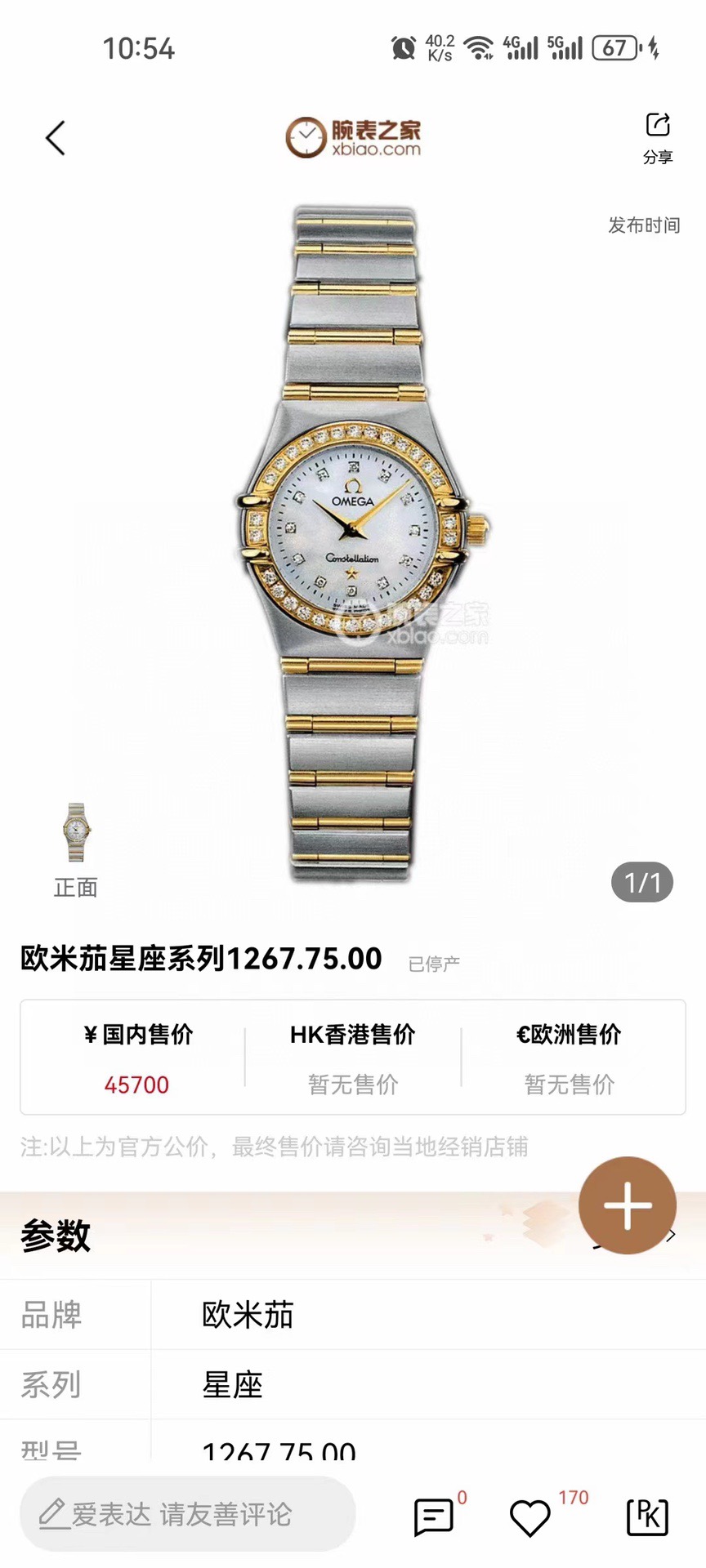706x1568 pixels.
Task: Open the 爱表达 请友善评论 comment field
Action: click(188, 1514)
